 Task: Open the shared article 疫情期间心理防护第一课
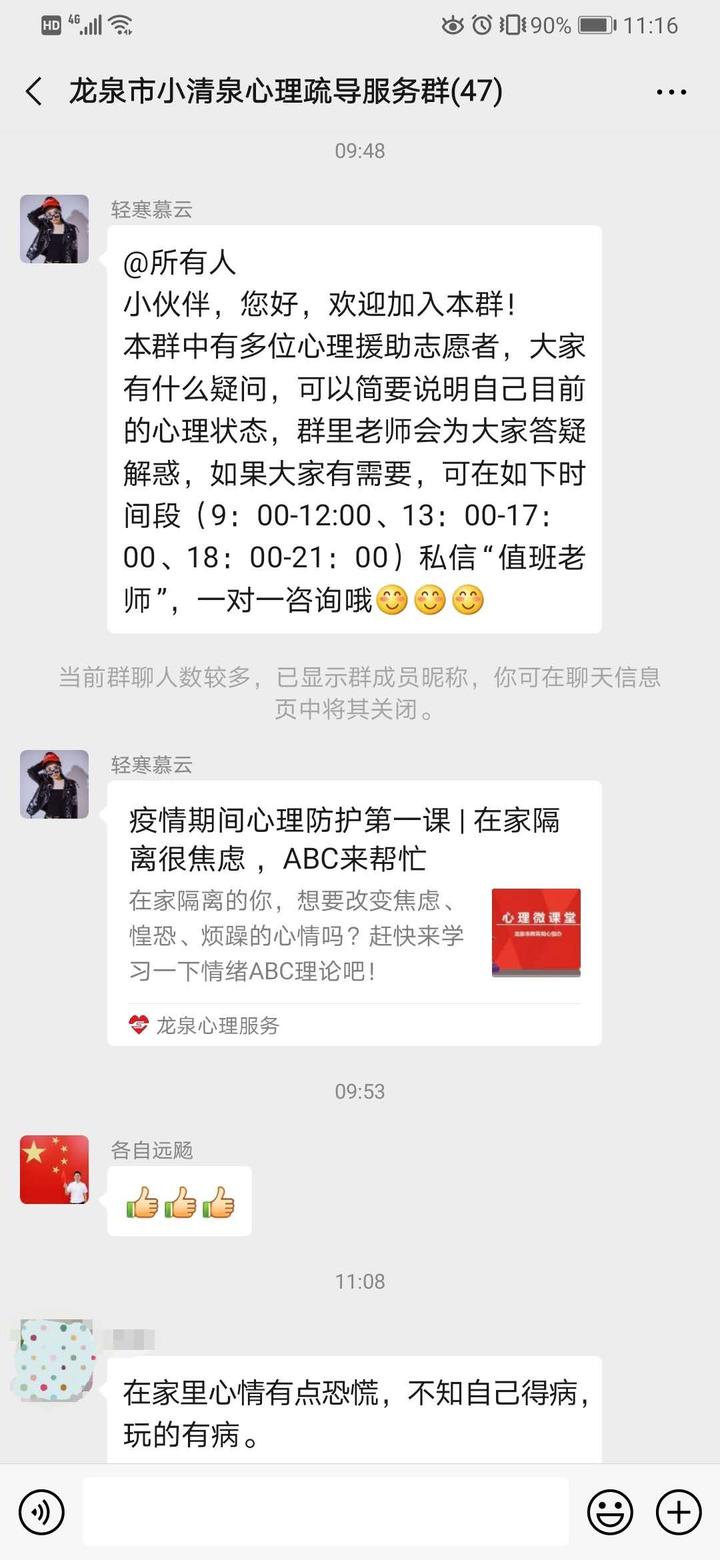[354, 912]
